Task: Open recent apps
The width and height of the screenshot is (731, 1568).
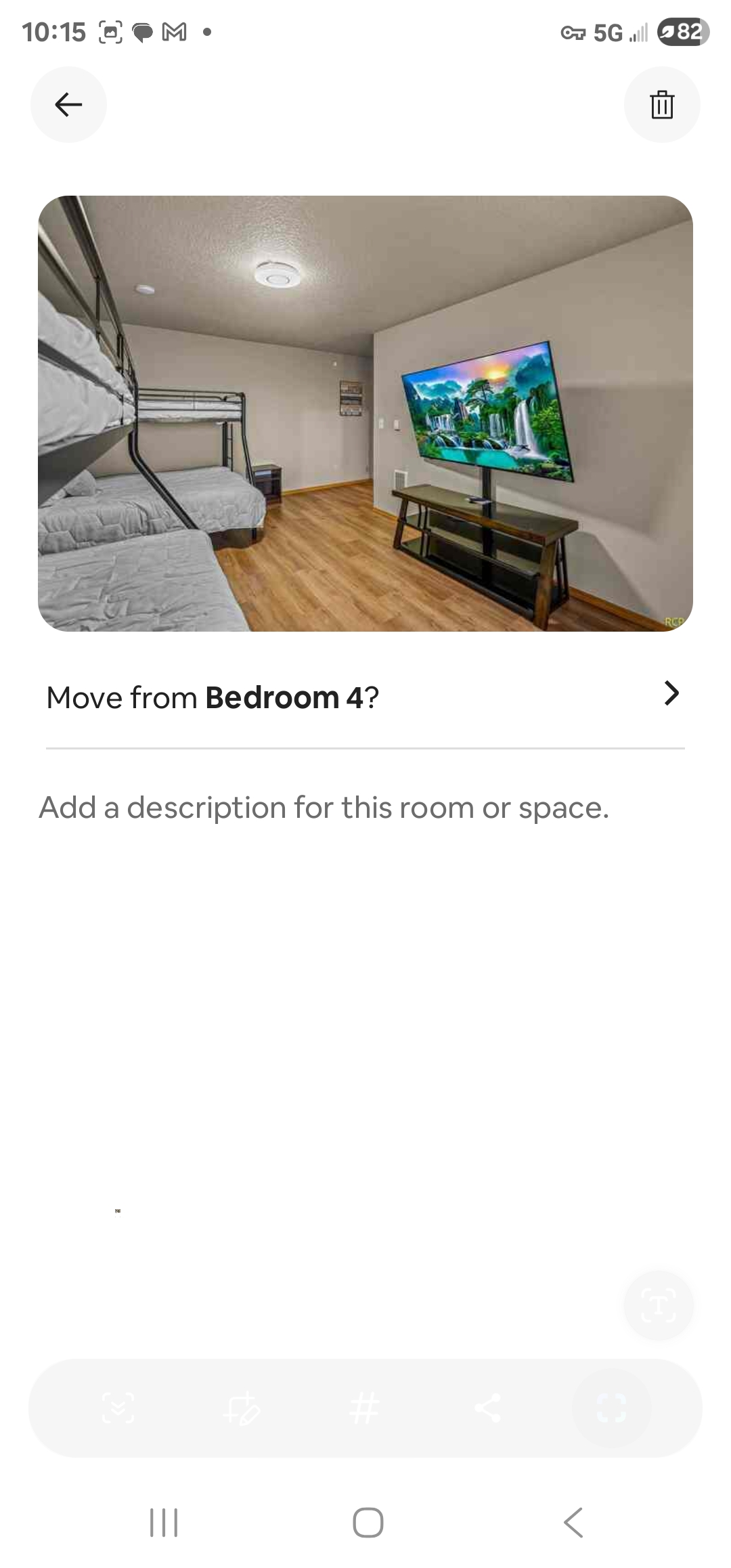Action: [x=163, y=1523]
